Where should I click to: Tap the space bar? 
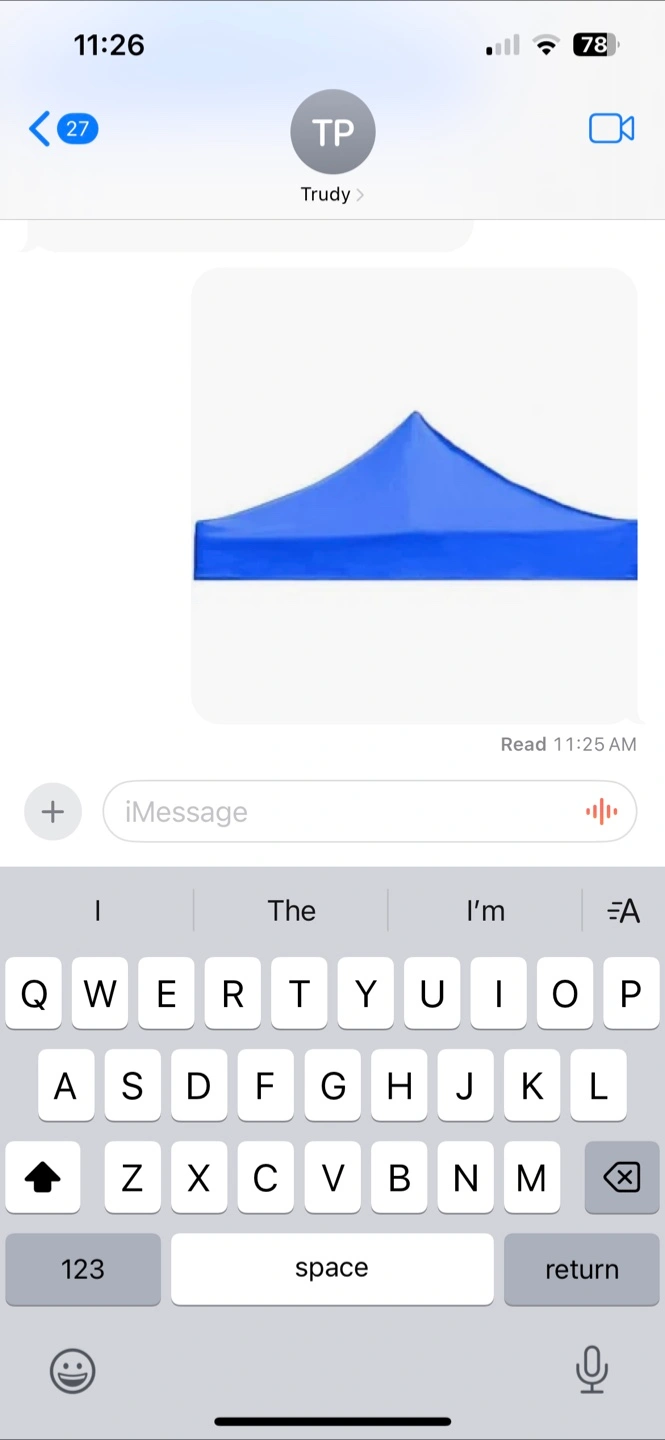click(332, 1269)
